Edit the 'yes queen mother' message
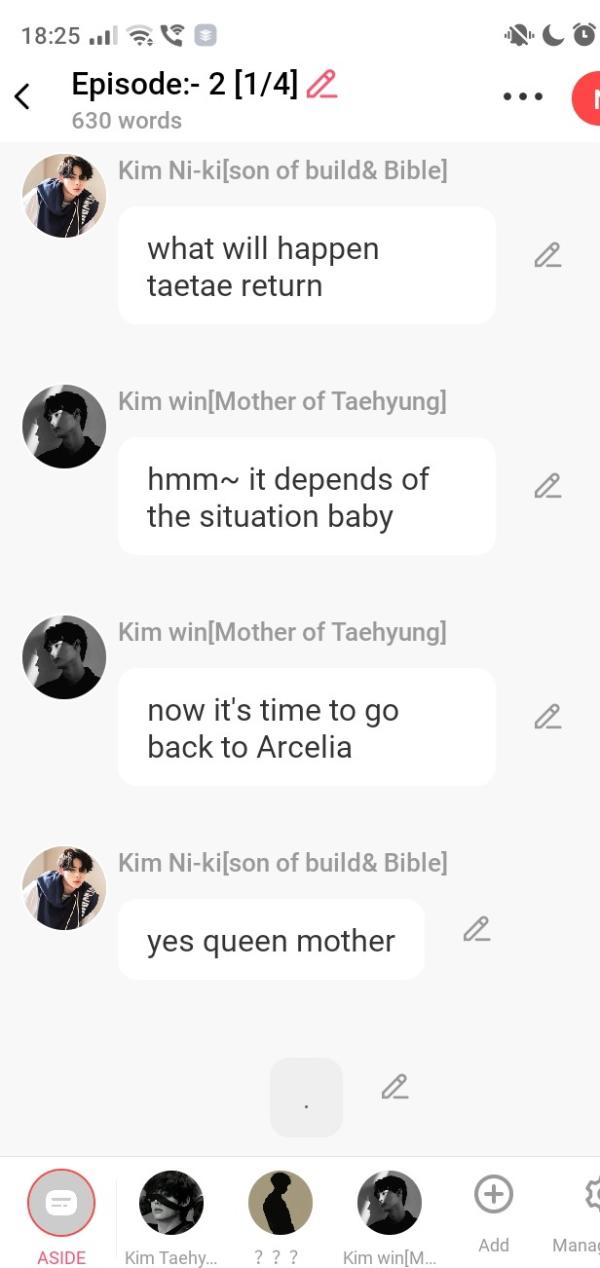The height and width of the screenshot is (1268, 600). click(x=476, y=929)
